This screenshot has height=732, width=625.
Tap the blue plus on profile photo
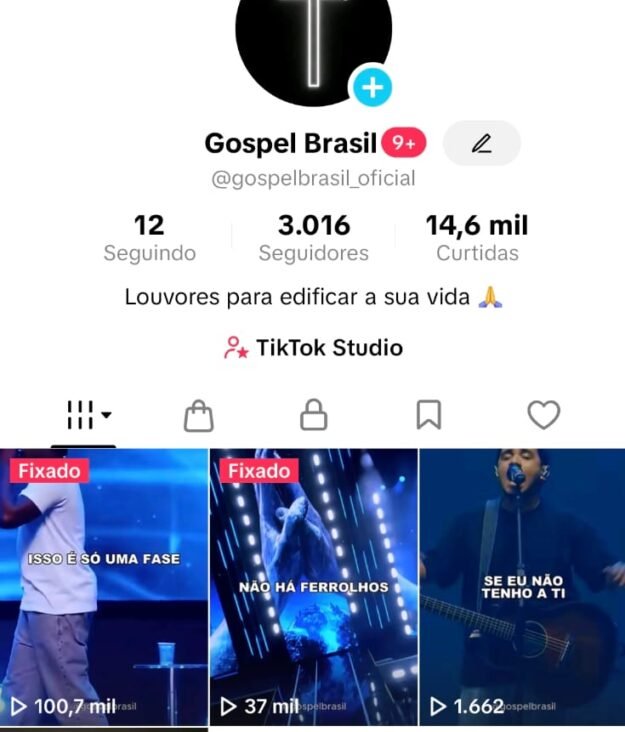[371, 88]
